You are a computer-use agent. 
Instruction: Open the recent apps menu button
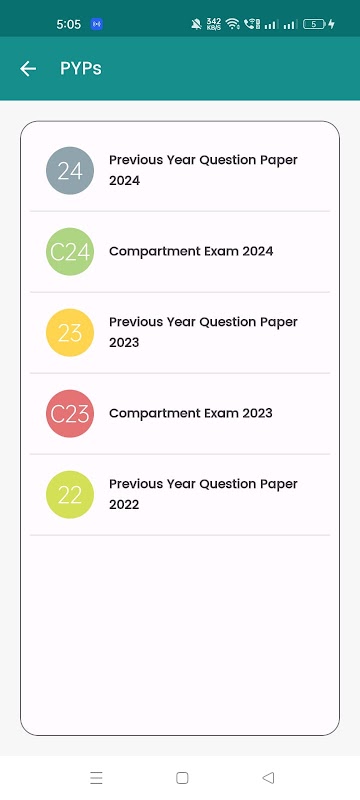click(x=96, y=778)
